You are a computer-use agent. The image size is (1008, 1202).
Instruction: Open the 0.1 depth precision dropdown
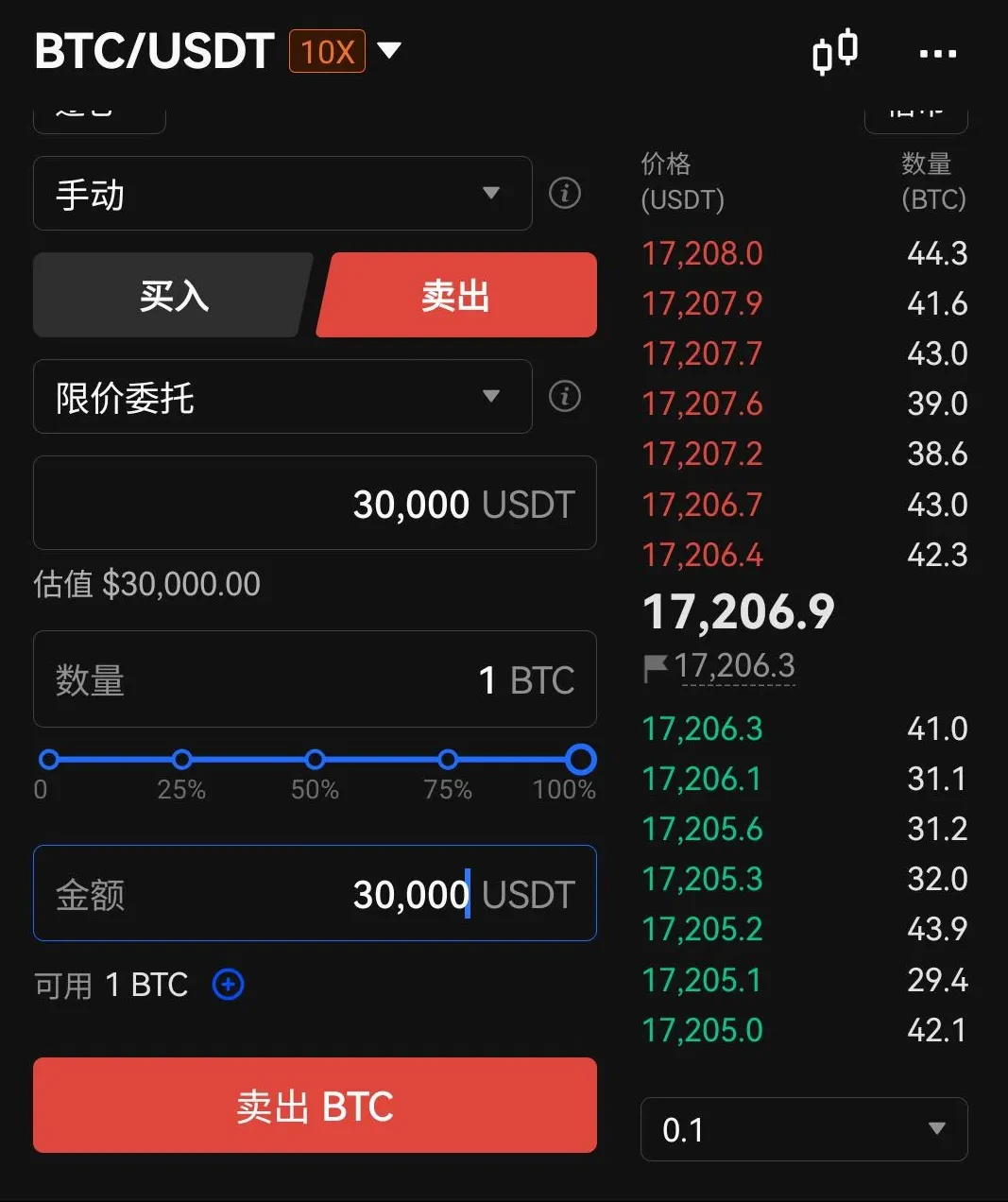pyautogui.click(x=804, y=1129)
